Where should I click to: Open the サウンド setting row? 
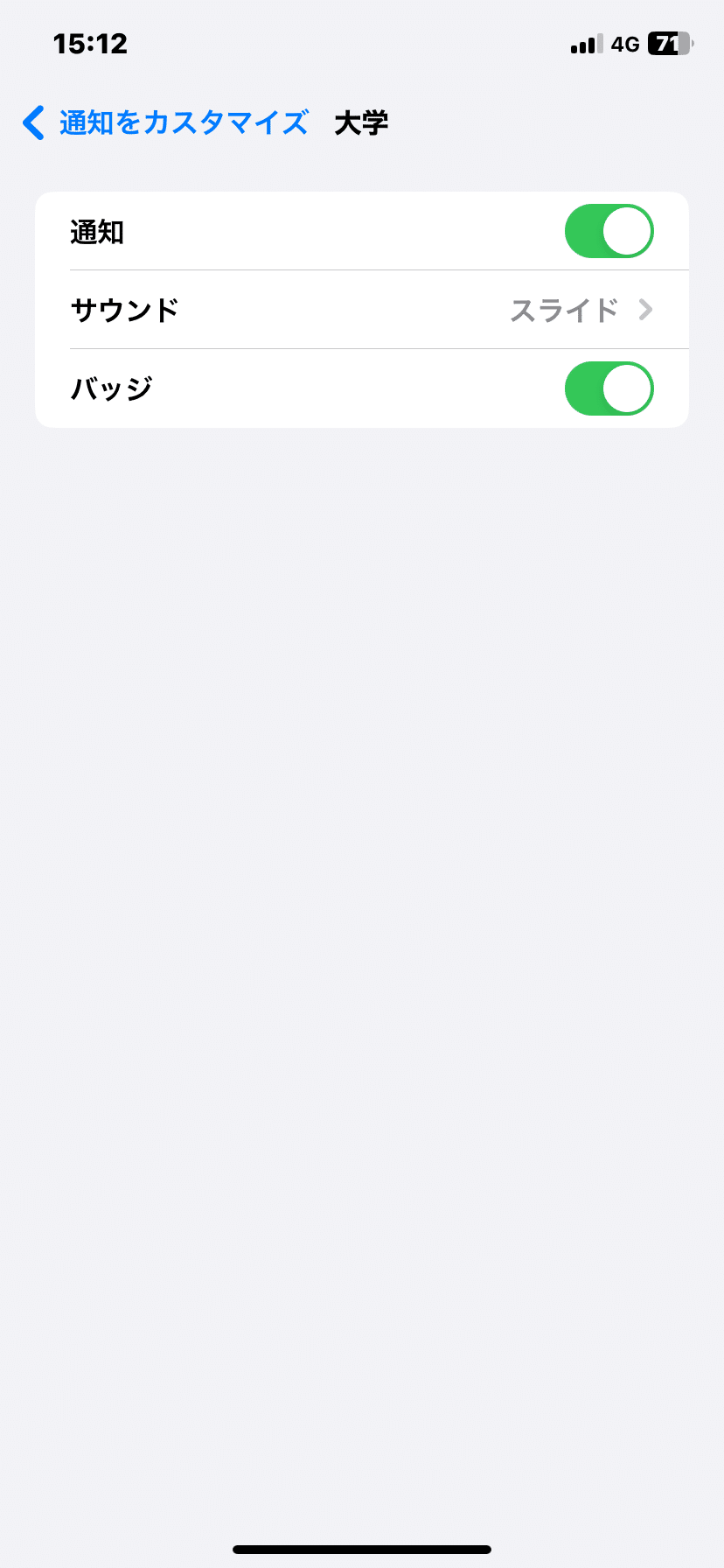point(362,310)
